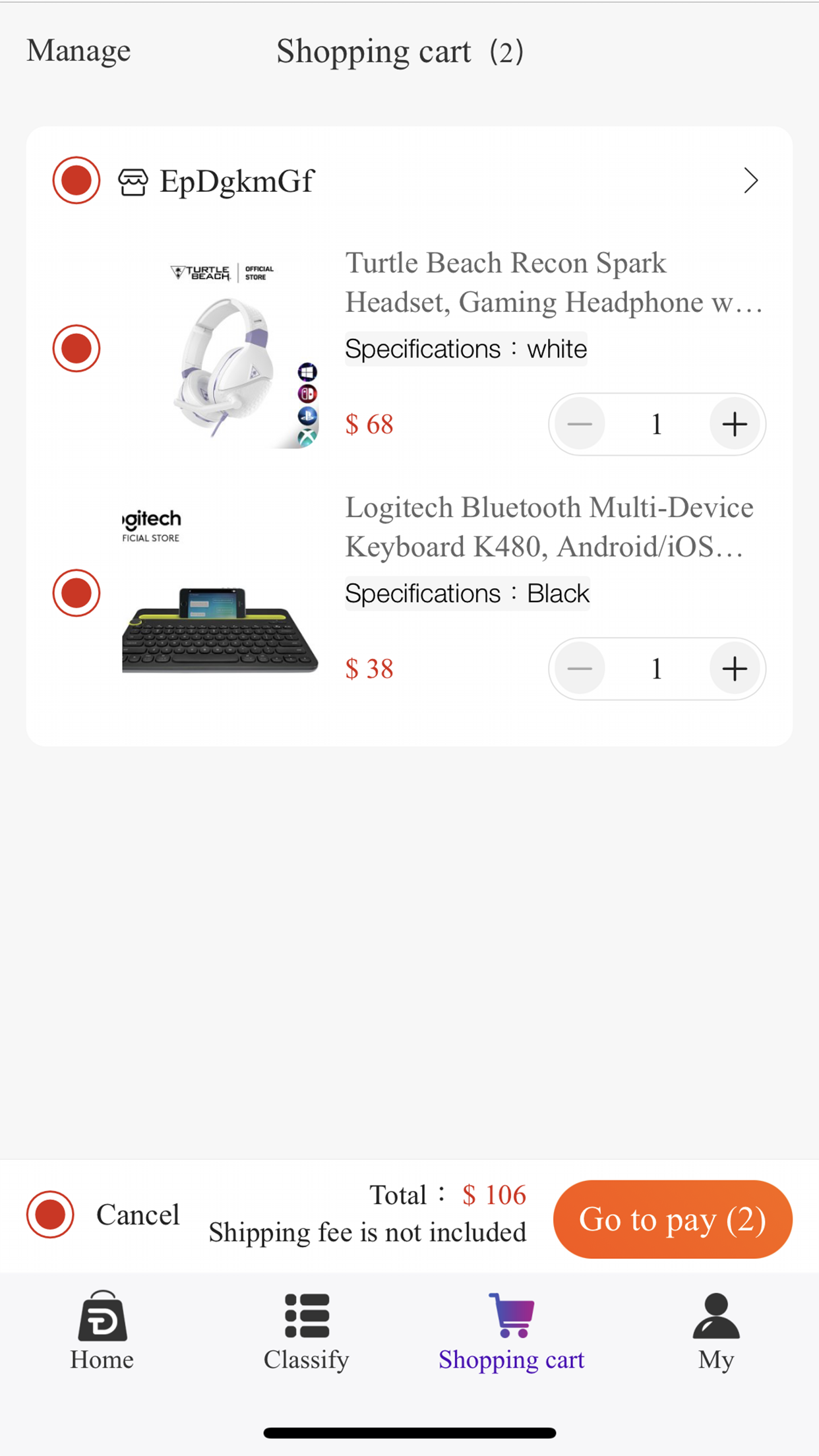Decrease the Turtle Beach headset quantity
This screenshot has height=1456, width=819.
pyautogui.click(x=580, y=424)
